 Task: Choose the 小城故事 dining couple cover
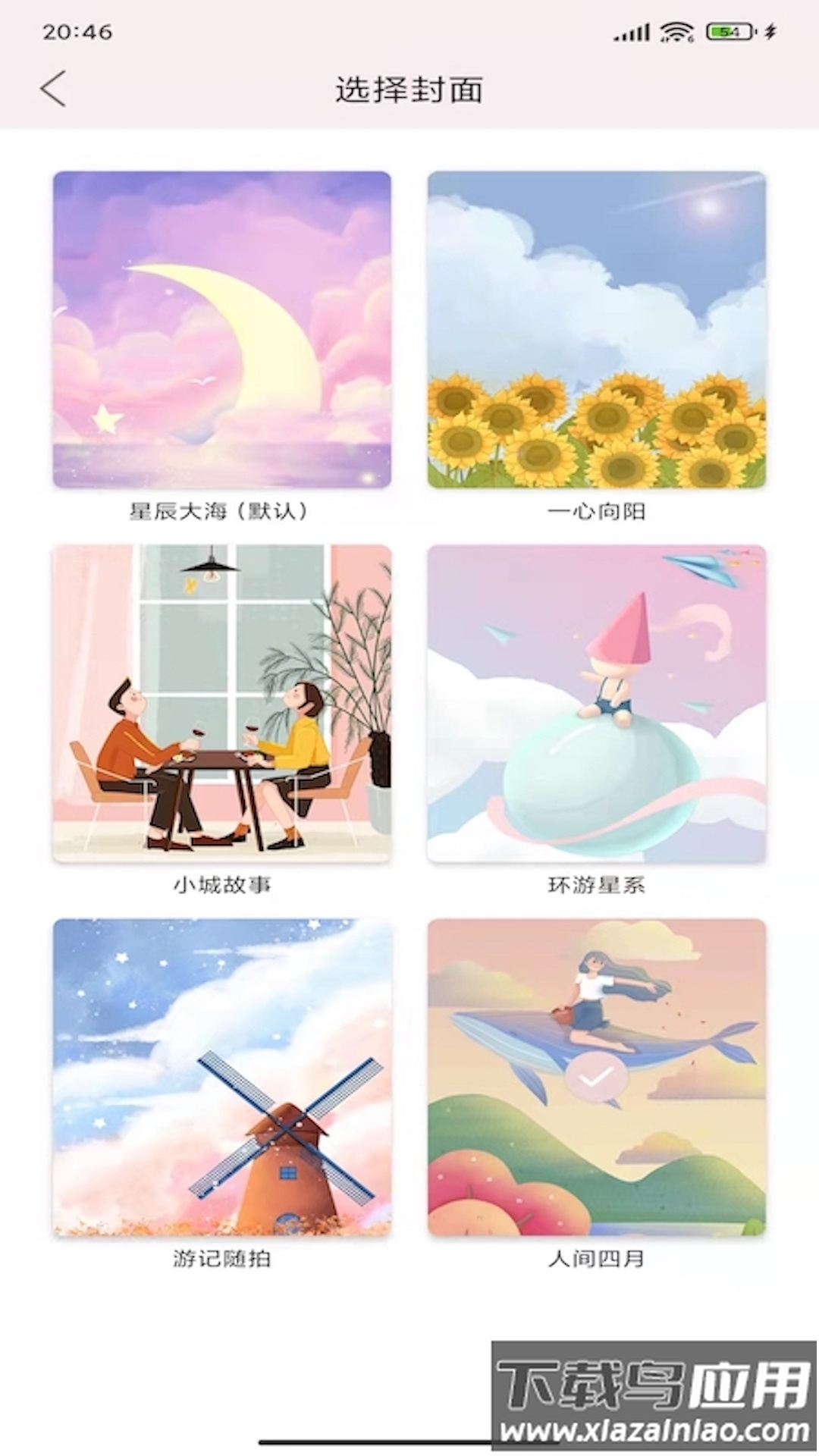click(x=222, y=704)
